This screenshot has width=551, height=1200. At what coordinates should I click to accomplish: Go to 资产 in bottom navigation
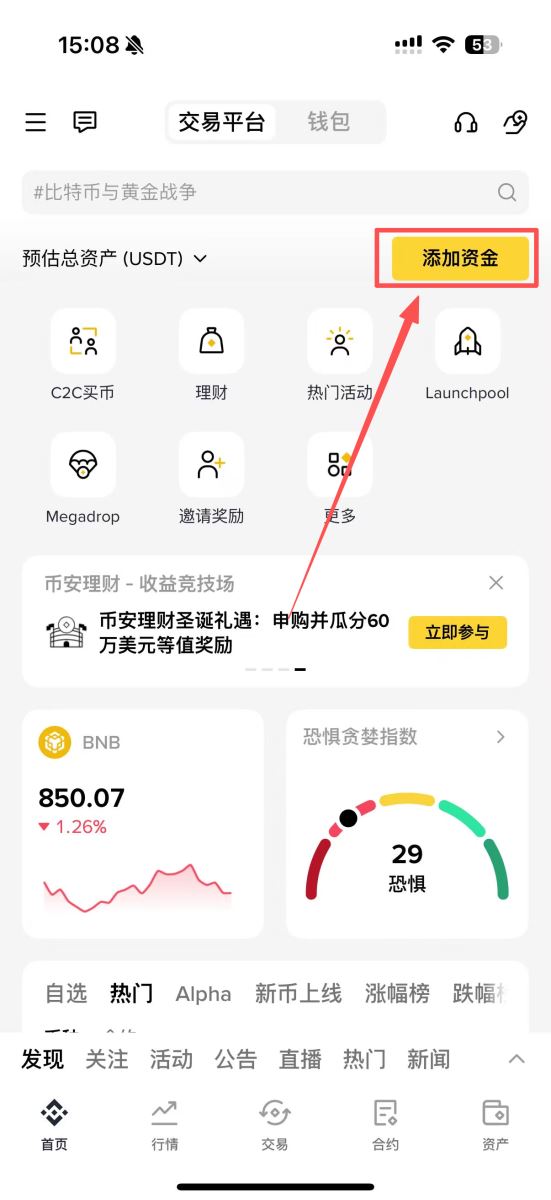(x=495, y=1124)
